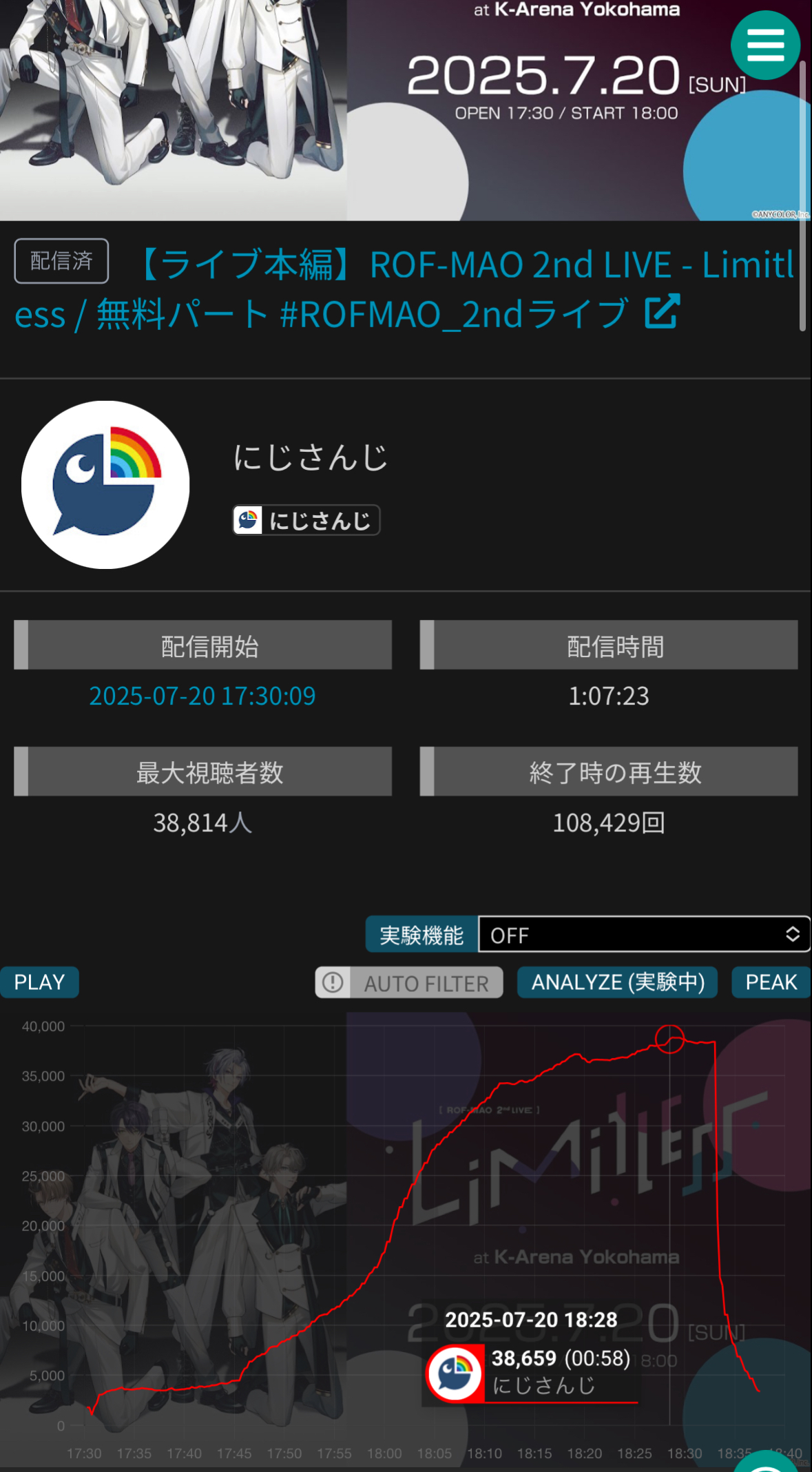This screenshot has height=1472, width=812.
Task: Jump to the viewer PEAK
Action: coord(771,982)
